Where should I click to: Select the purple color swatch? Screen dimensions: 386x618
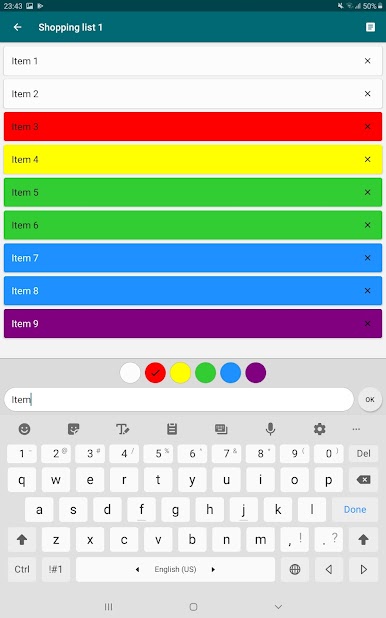coord(255,373)
